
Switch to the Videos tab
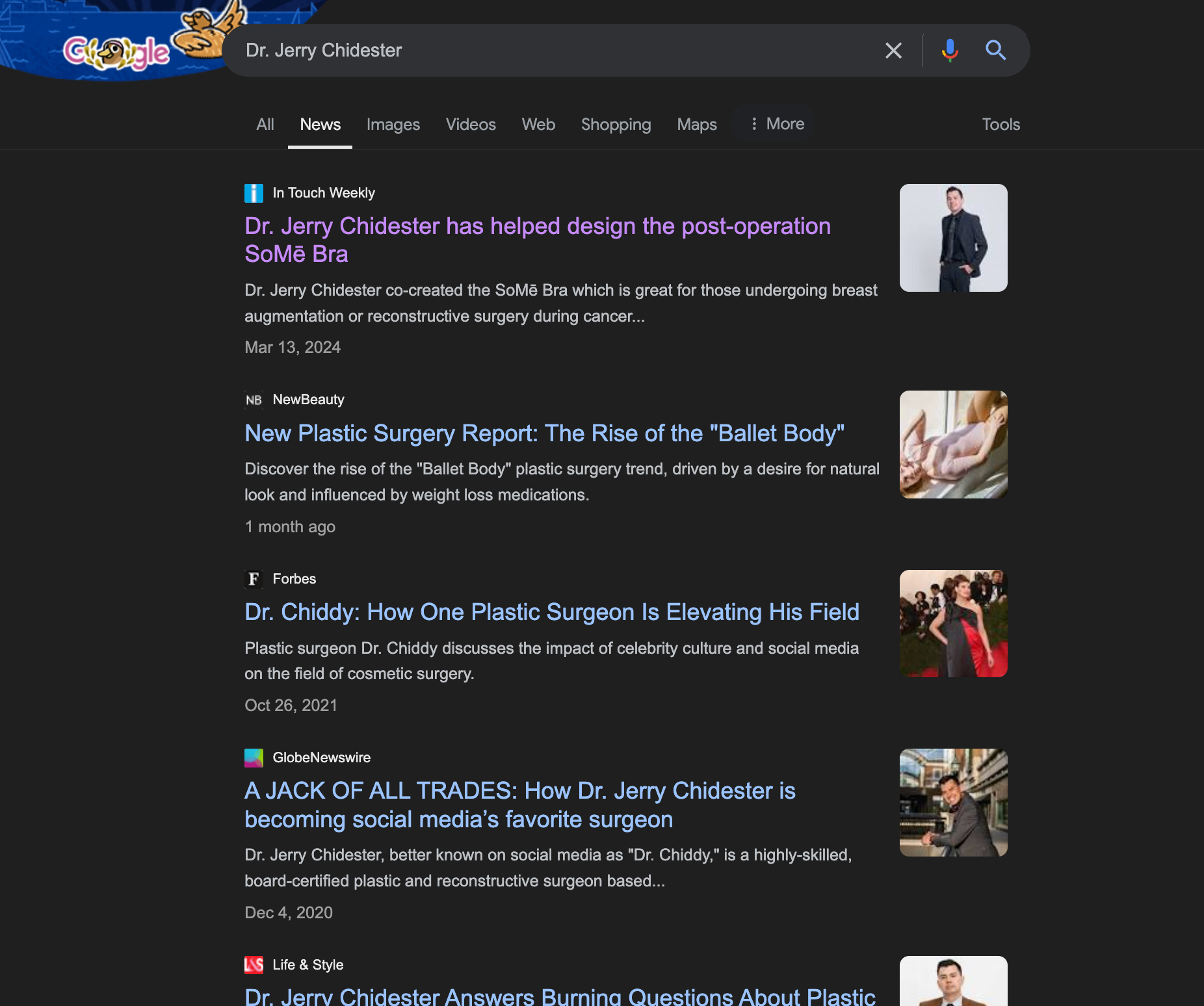click(471, 124)
